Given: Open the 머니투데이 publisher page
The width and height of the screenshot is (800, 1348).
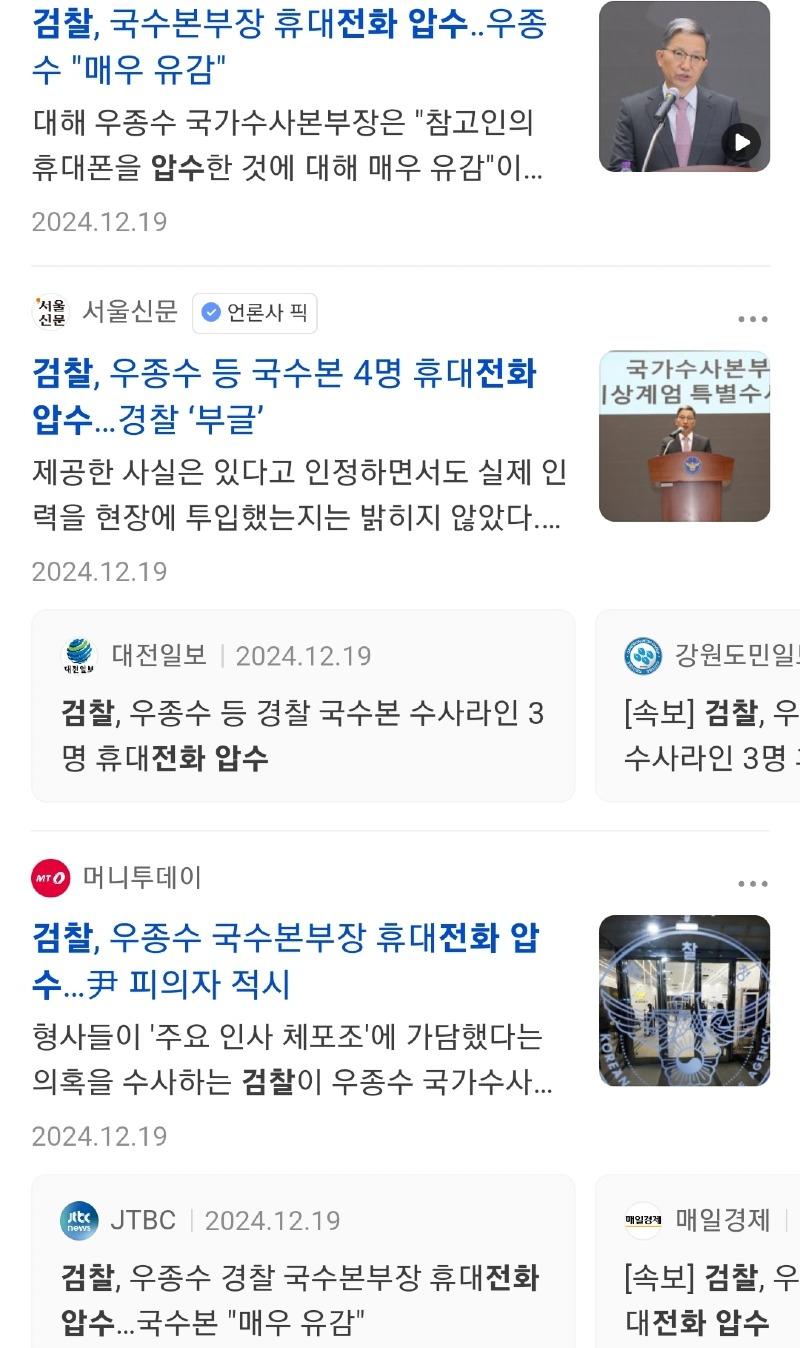Looking at the screenshot, I should pos(141,878).
